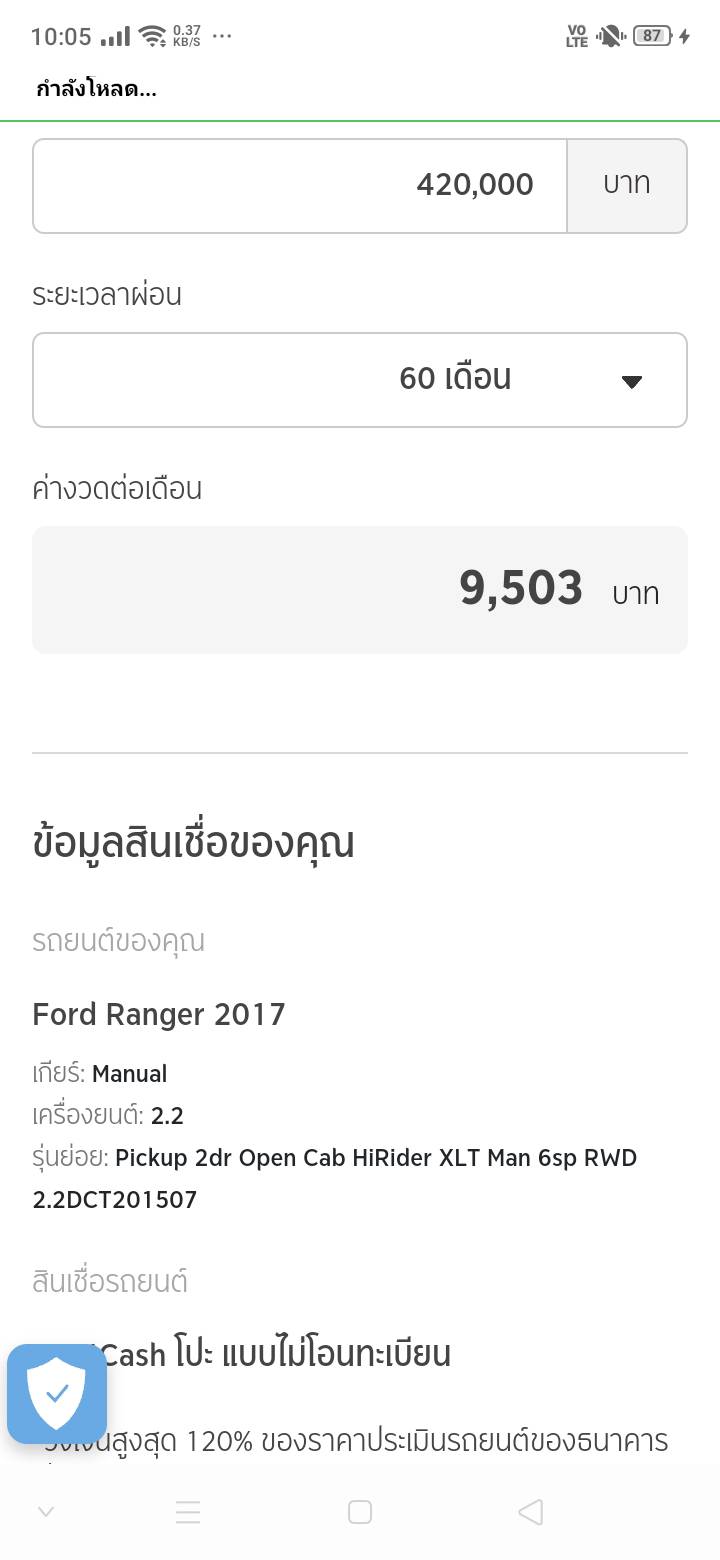720x1560 pixels.
Task: Tap the blue shield floating button
Action: tap(57, 1394)
